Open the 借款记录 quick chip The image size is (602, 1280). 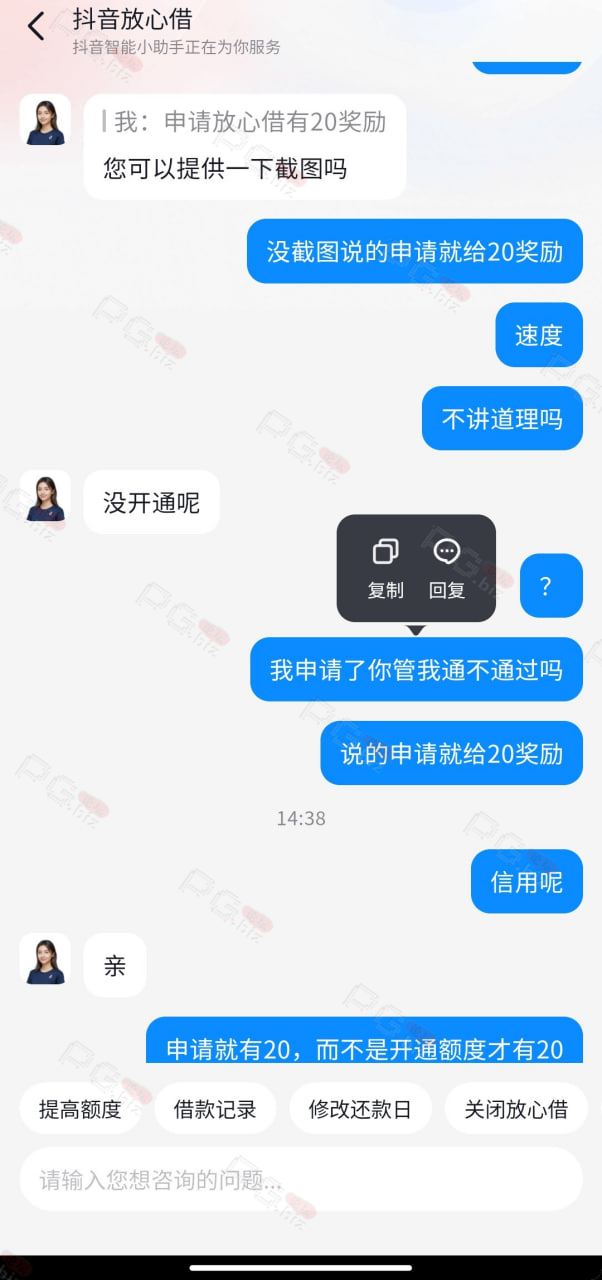click(215, 1108)
